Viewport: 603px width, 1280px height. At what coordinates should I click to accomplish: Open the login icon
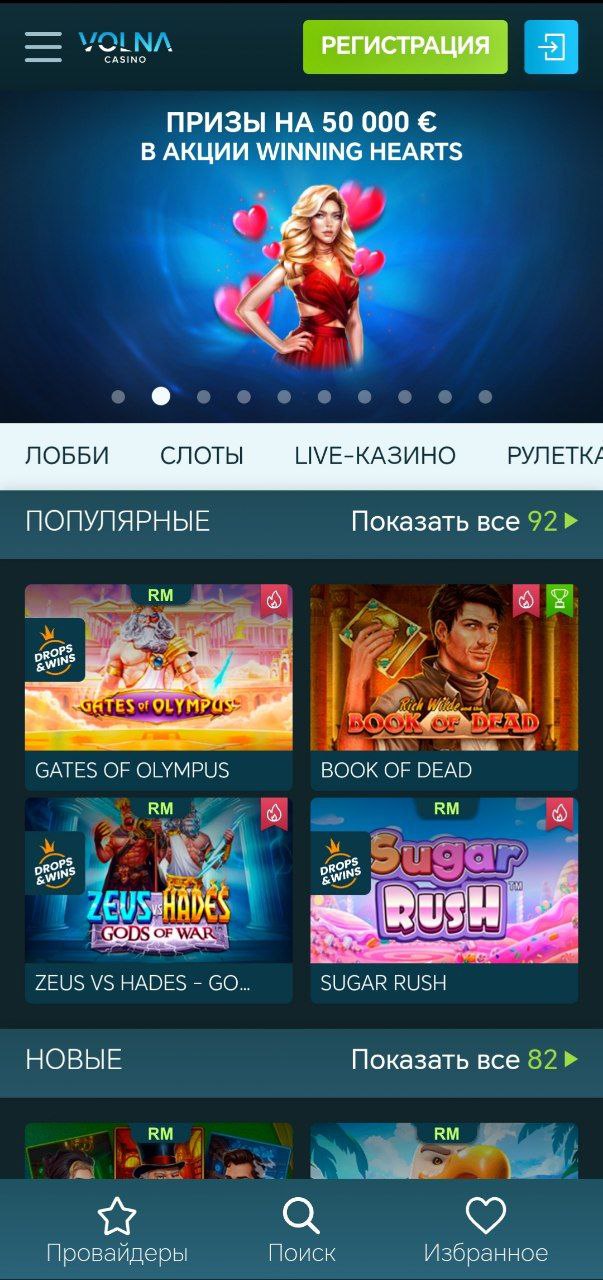click(551, 47)
